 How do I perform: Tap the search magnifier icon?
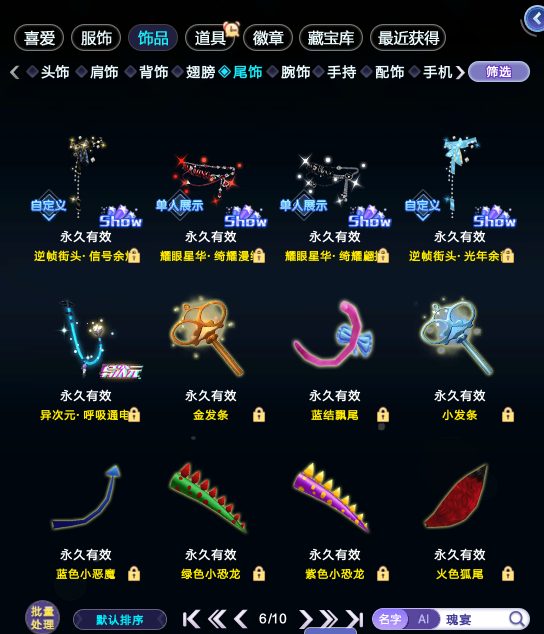516,619
